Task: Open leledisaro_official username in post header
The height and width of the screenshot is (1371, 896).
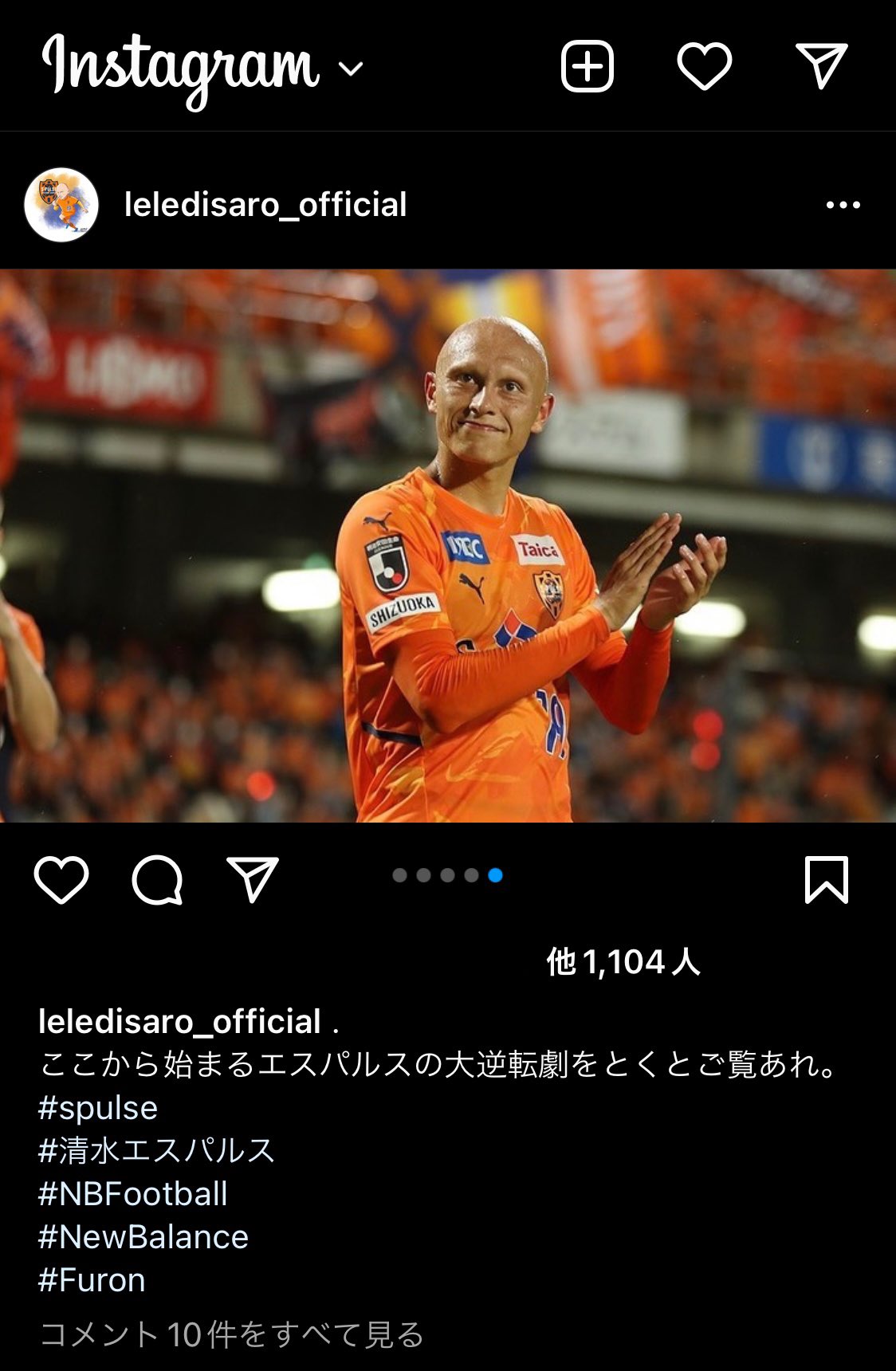Action: click(265, 205)
